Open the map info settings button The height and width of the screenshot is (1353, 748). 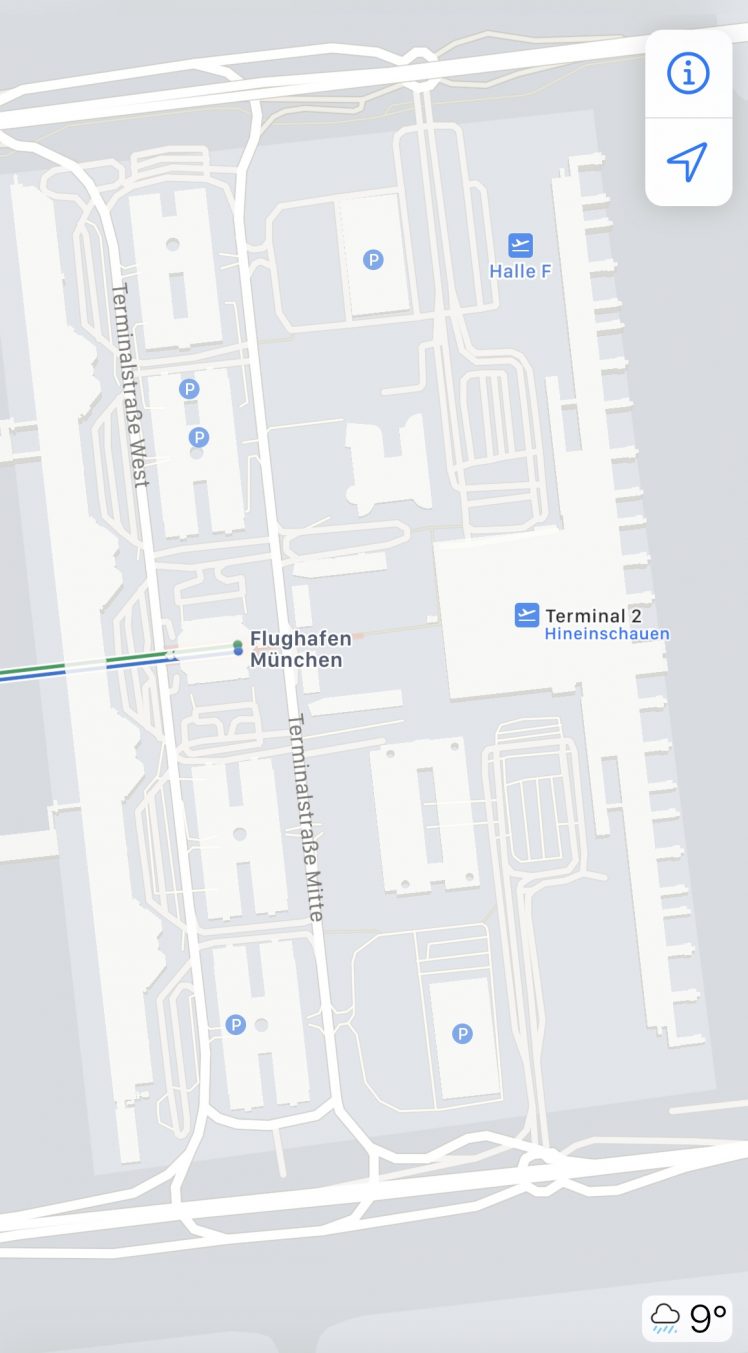click(x=688, y=74)
